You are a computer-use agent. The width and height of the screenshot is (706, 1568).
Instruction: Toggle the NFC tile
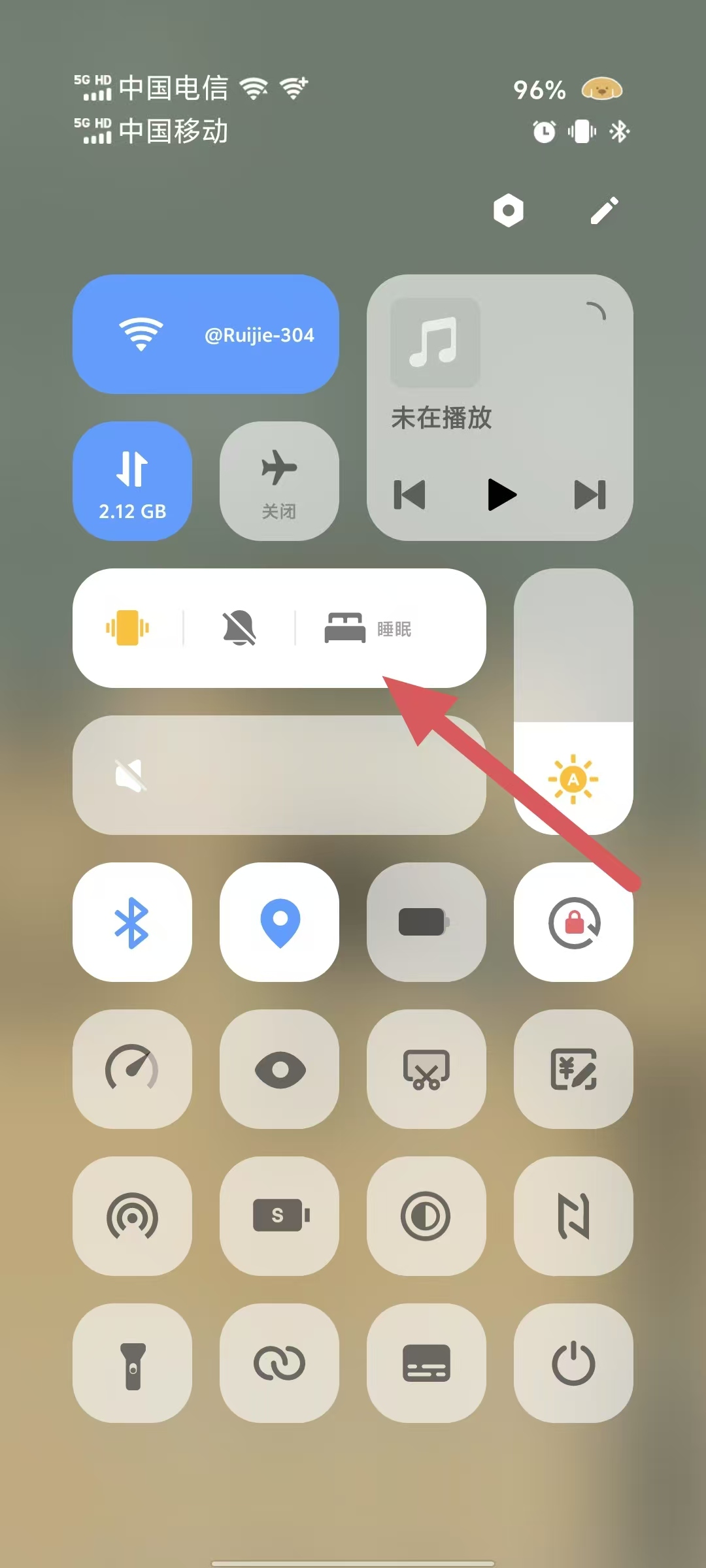click(x=573, y=1216)
